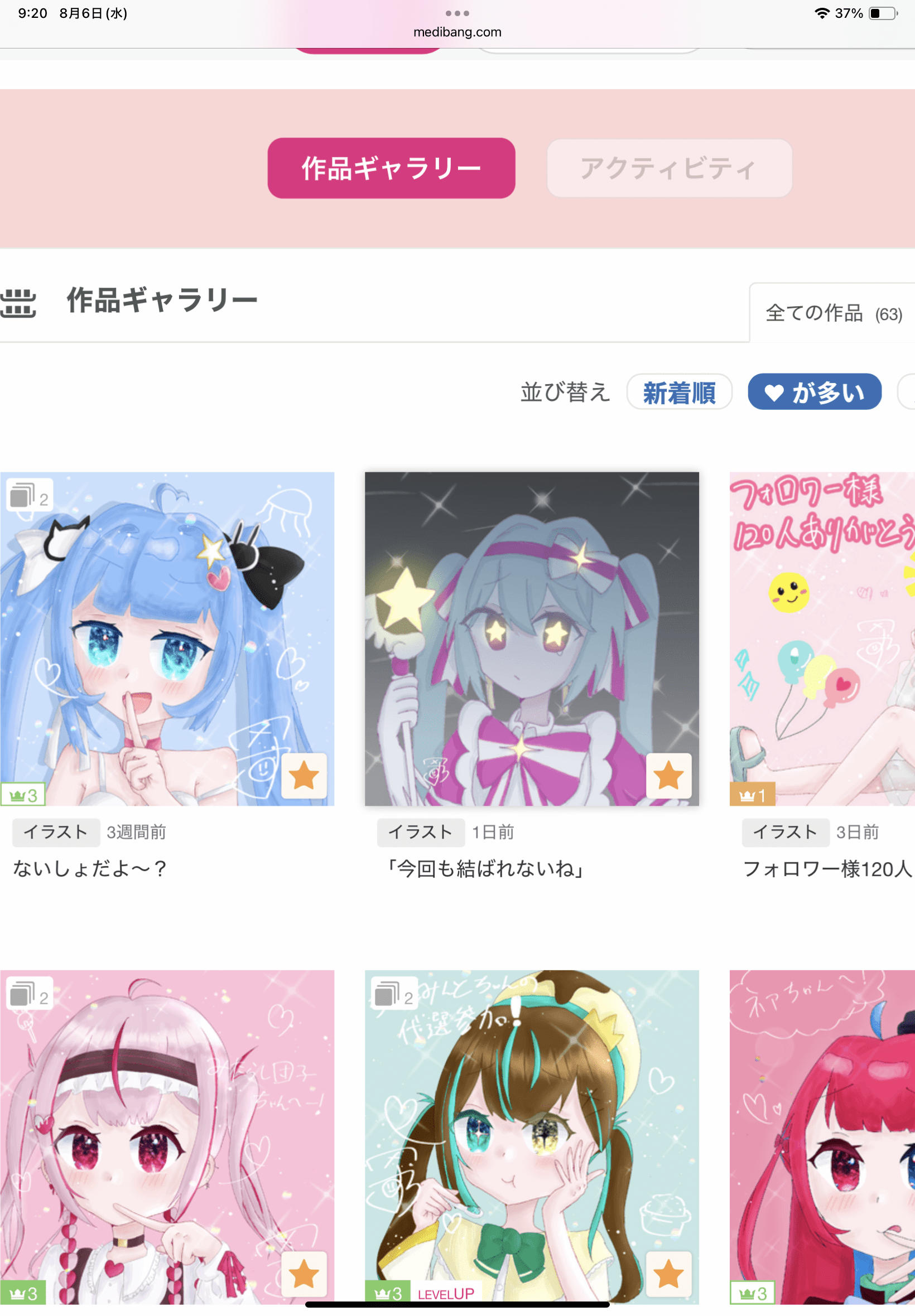Open the artwork ないしょだよ〜？

coord(167,638)
